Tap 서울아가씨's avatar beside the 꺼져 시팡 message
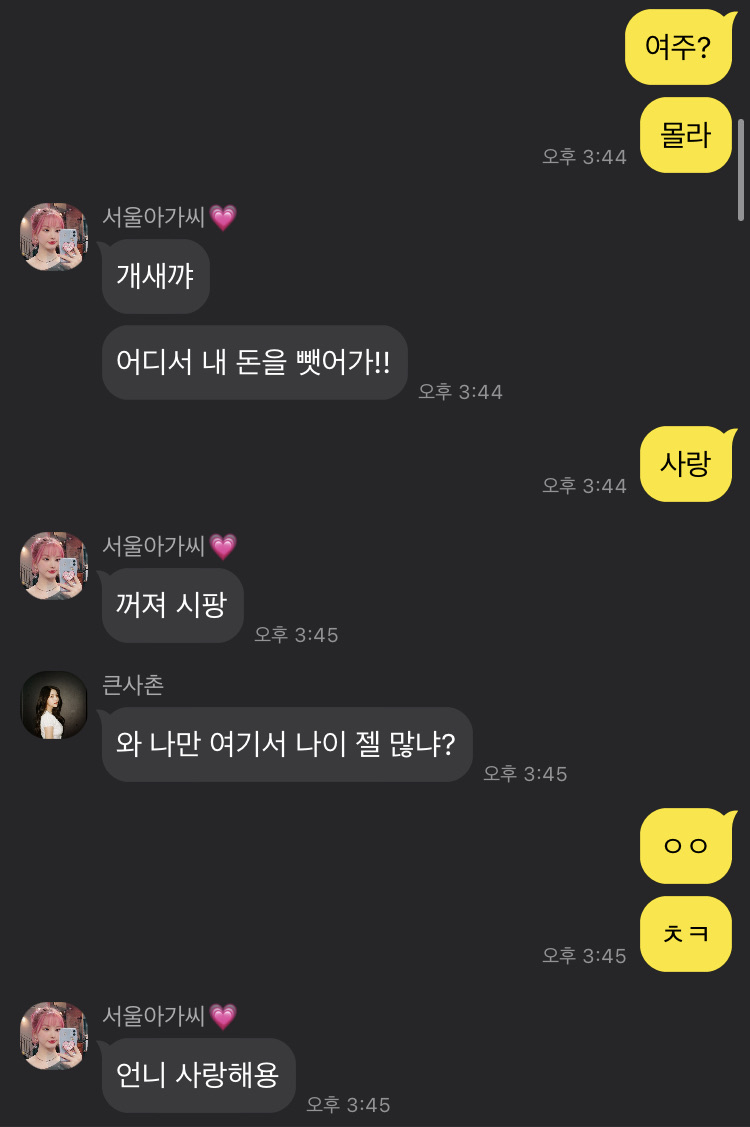The width and height of the screenshot is (750, 1127). [54, 566]
